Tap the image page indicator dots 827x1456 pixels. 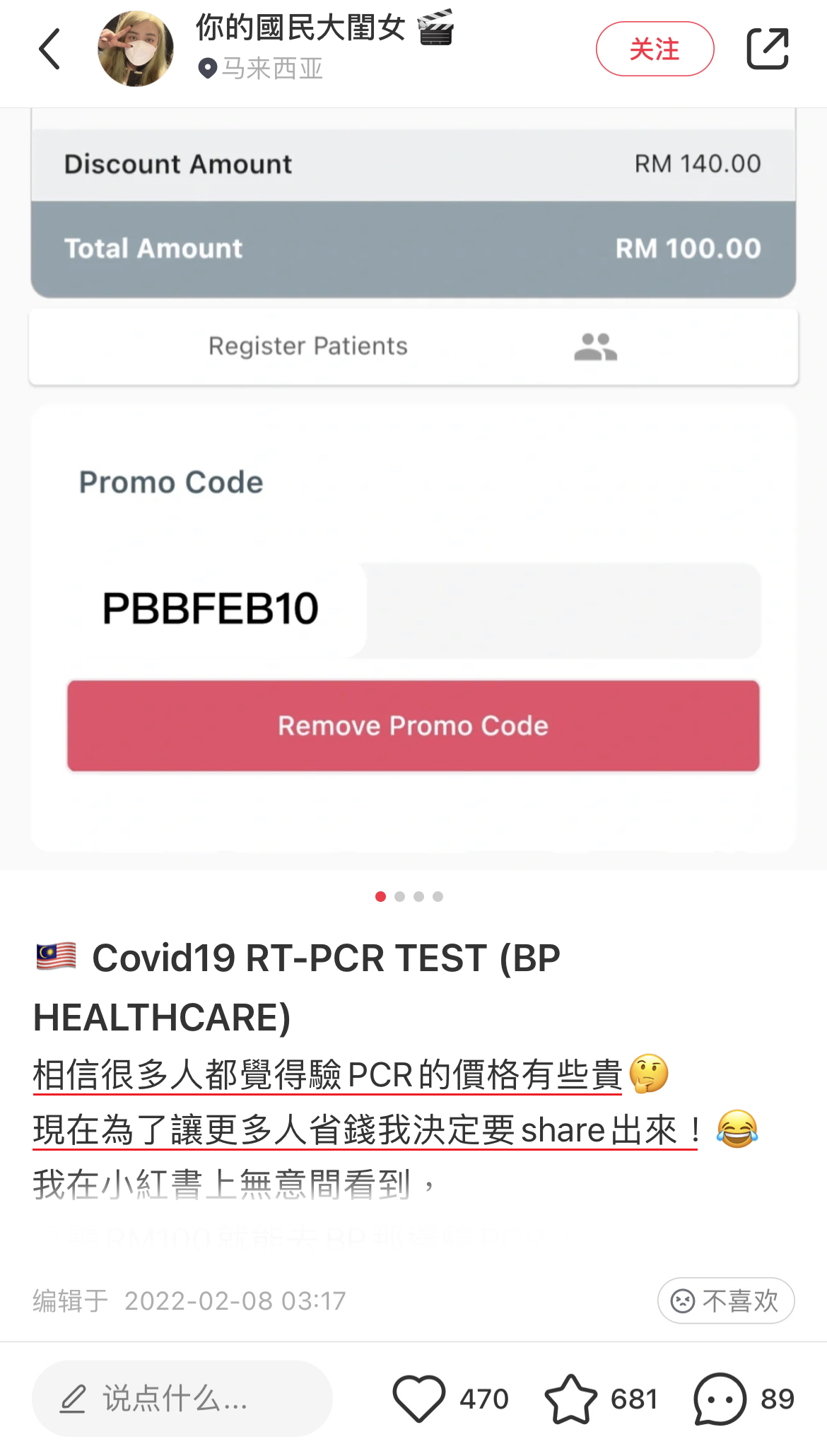(x=409, y=896)
